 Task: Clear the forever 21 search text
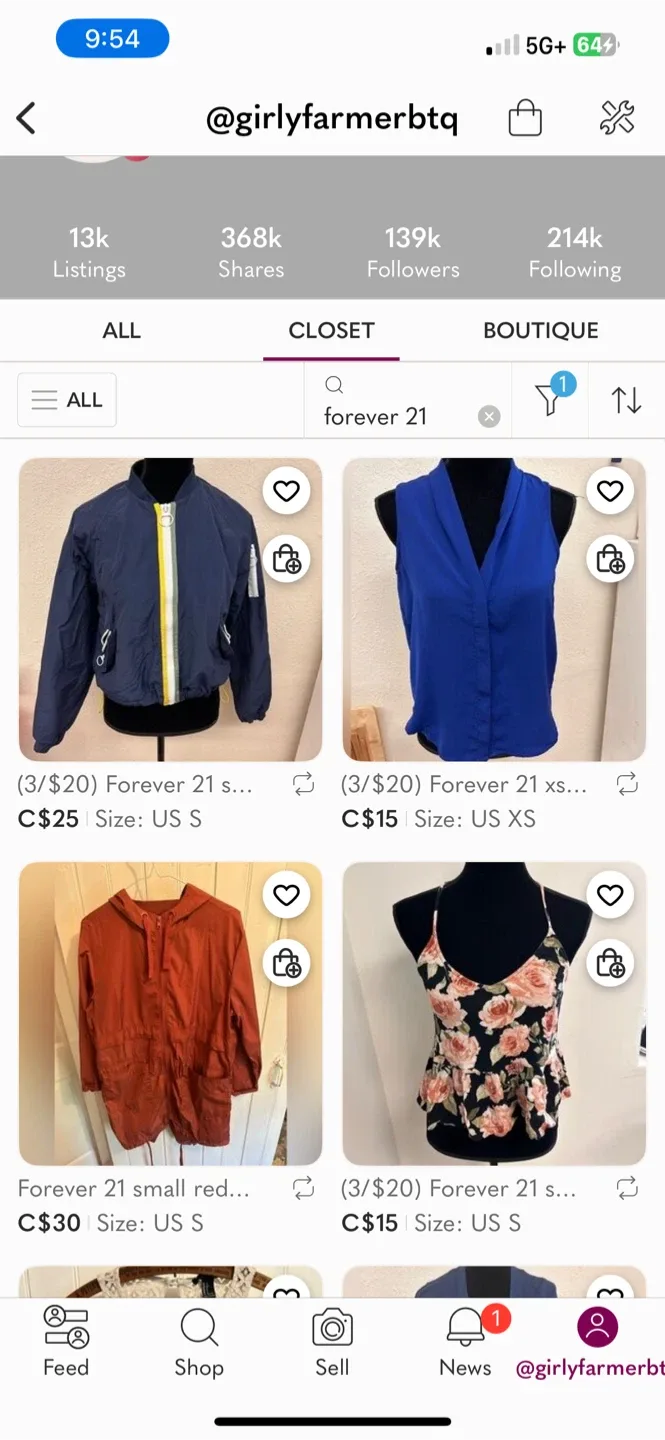tap(489, 417)
